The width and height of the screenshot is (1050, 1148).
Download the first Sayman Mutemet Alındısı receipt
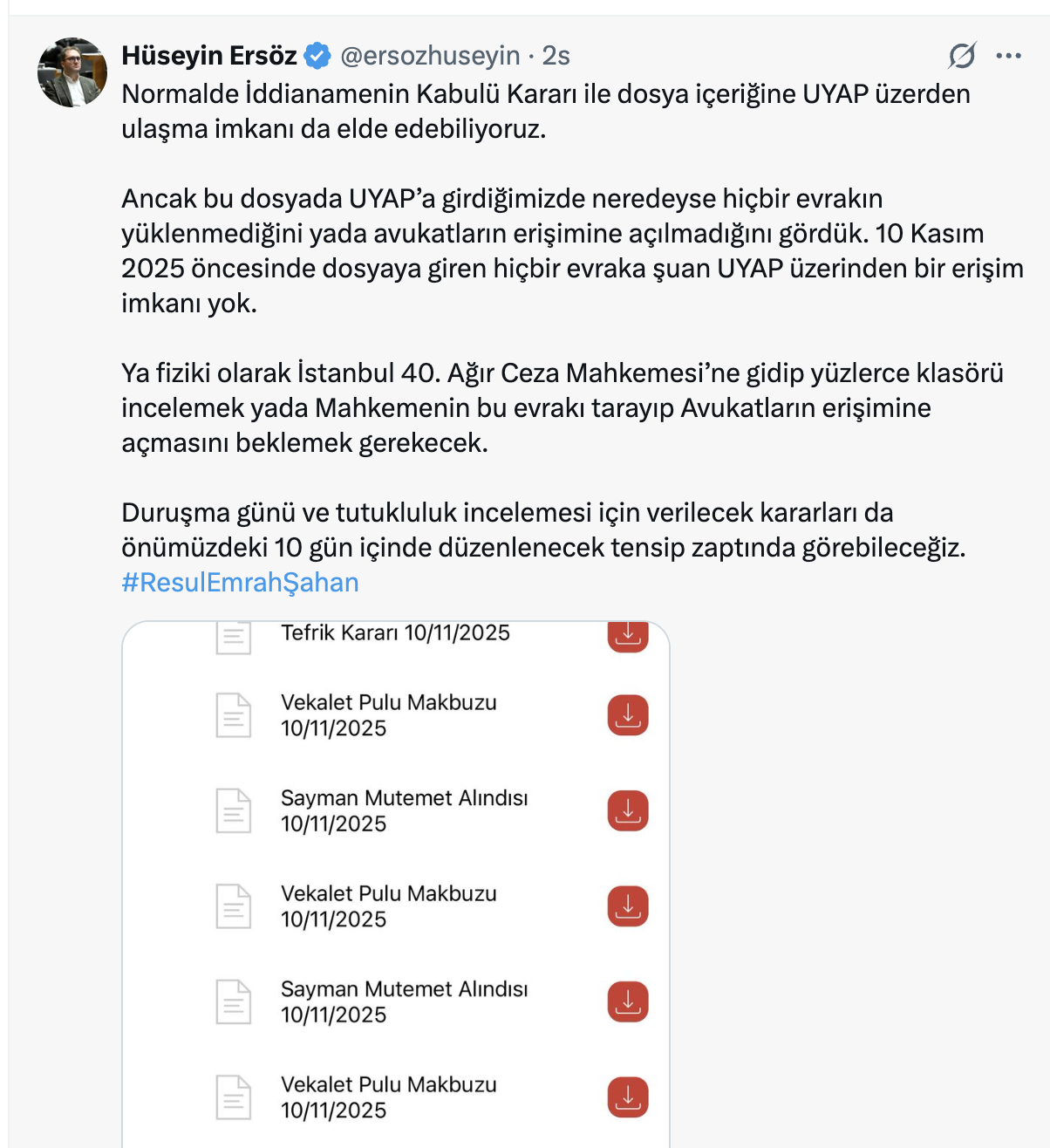626,810
